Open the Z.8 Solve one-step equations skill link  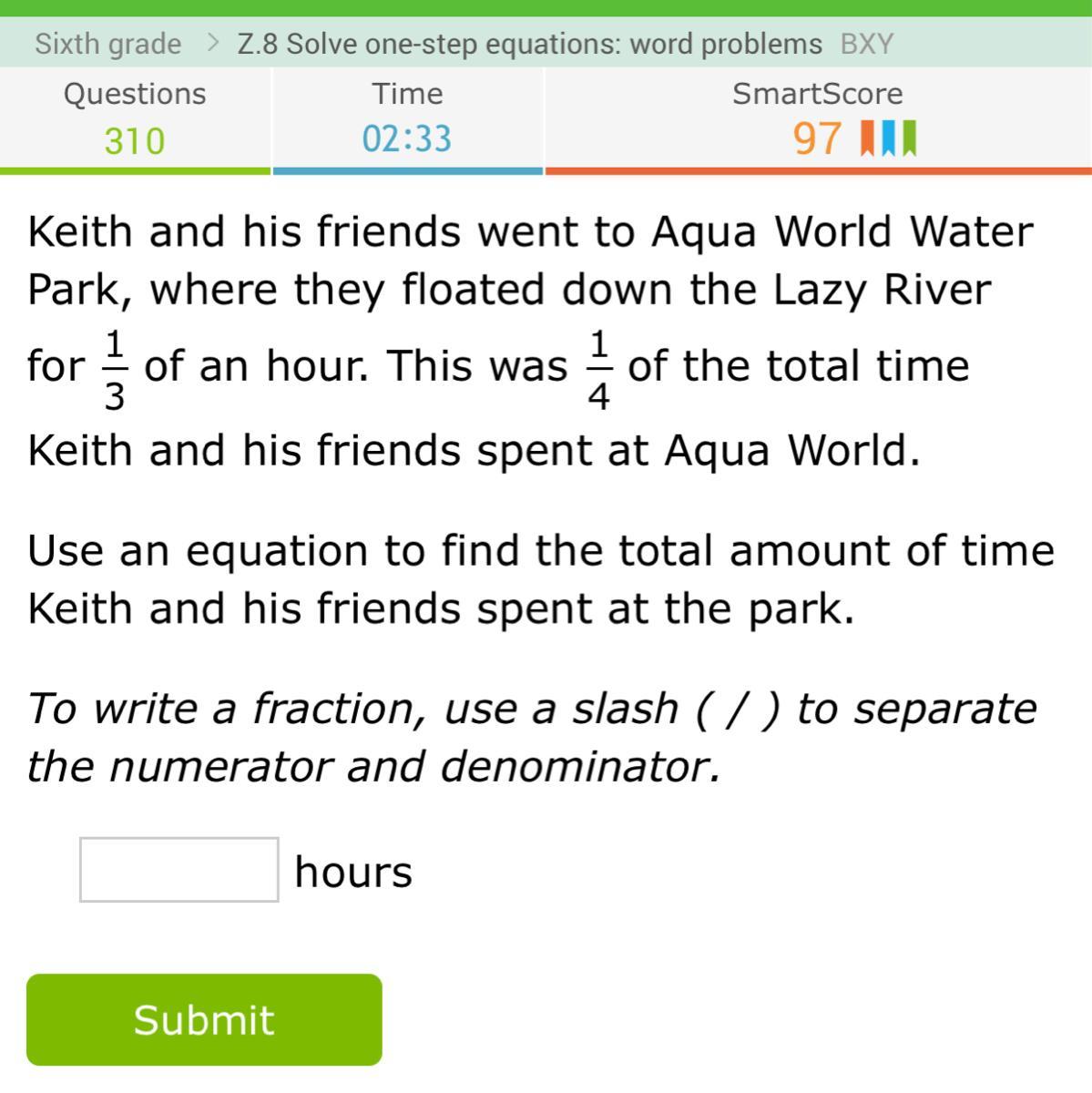529,44
